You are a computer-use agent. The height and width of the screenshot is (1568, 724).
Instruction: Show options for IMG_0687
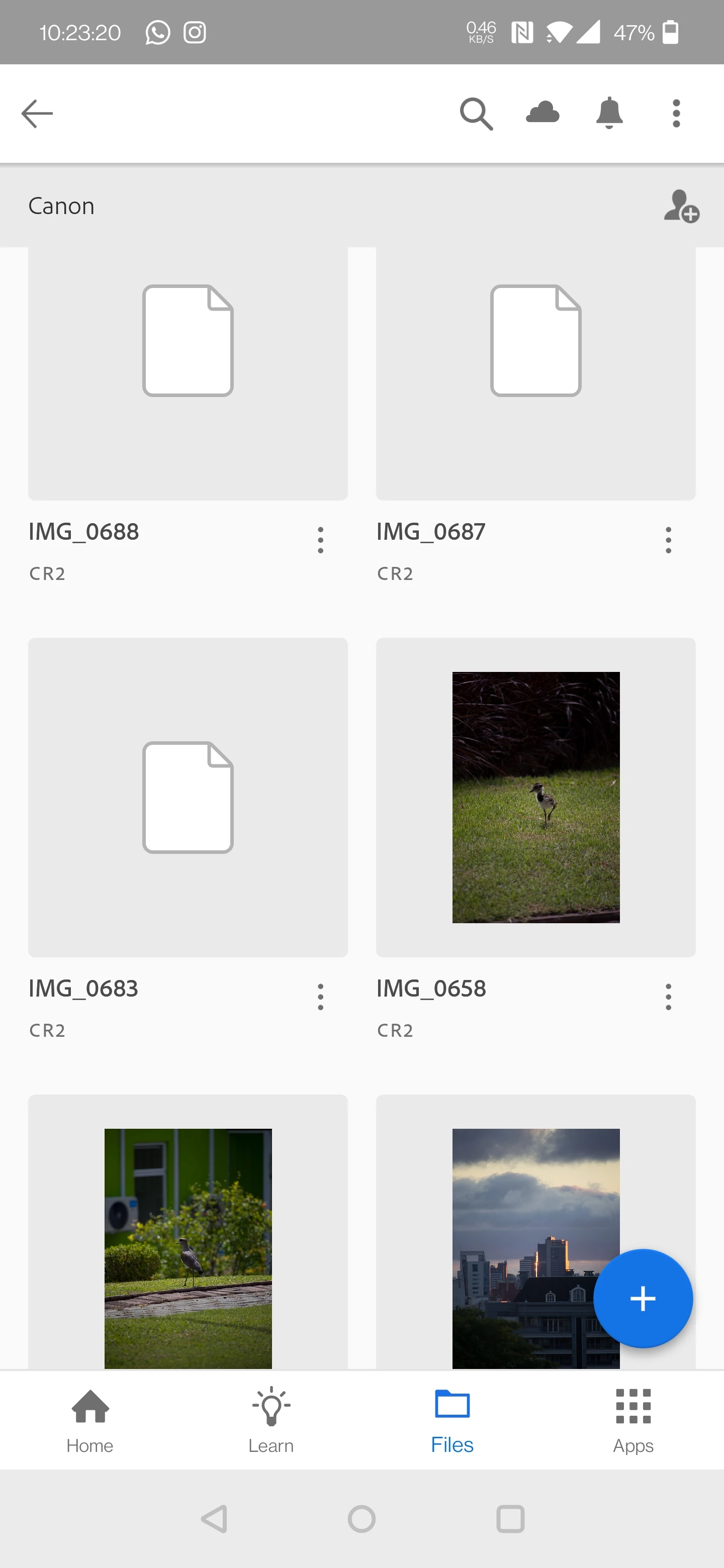[668, 540]
